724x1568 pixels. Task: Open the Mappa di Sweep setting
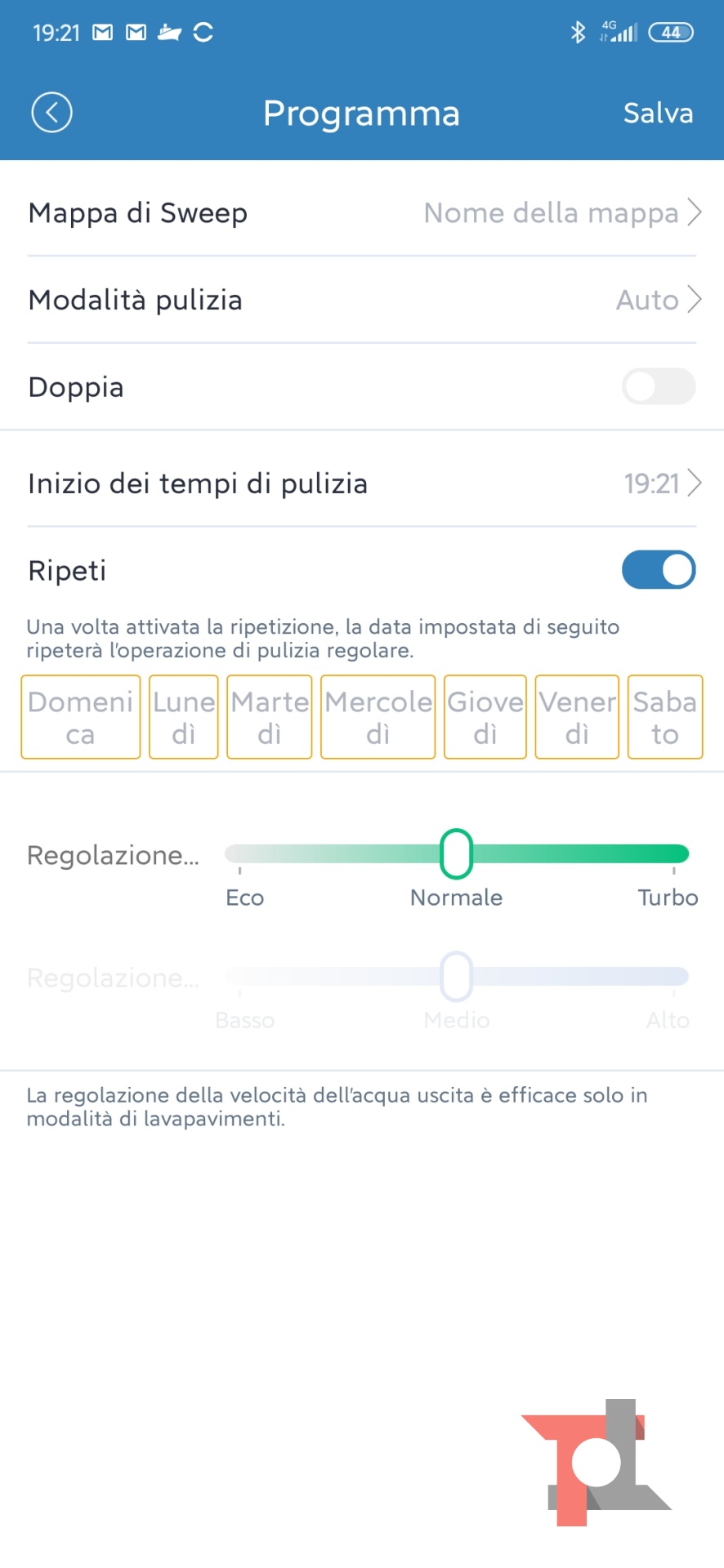[362, 213]
